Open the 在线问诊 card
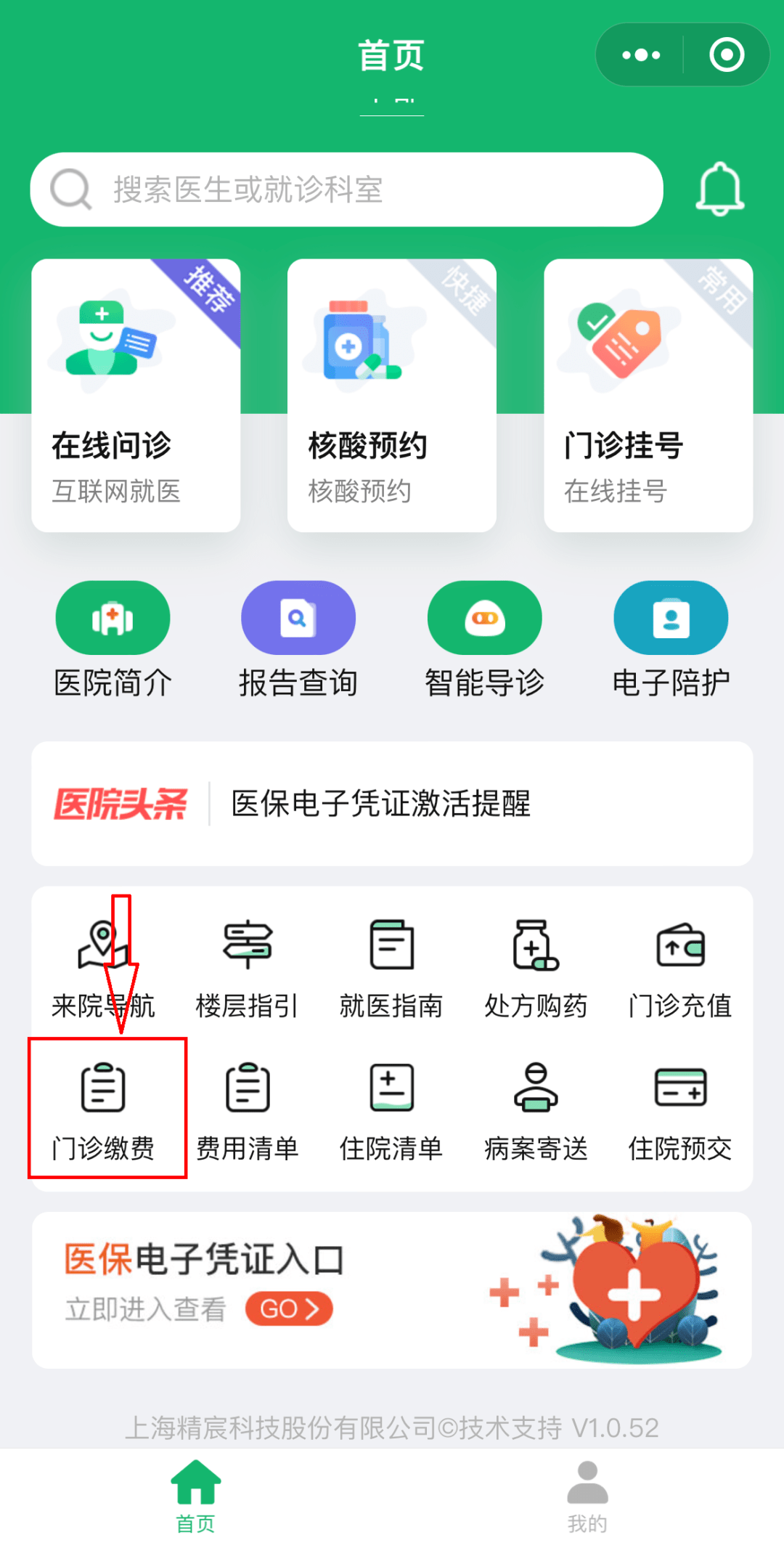784x1564 pixels. (x=136, y=396)
